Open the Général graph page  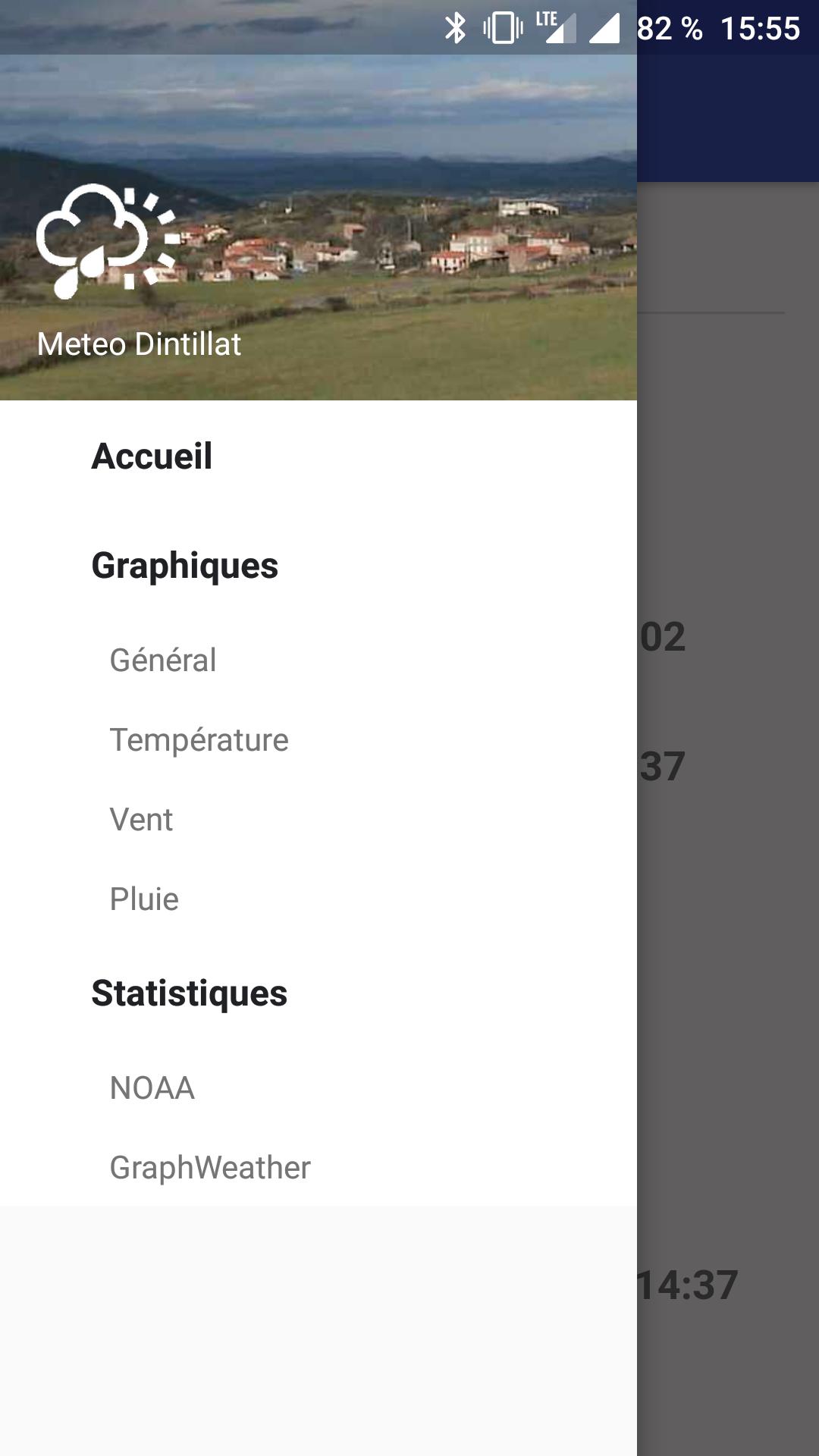click(162, 660)
